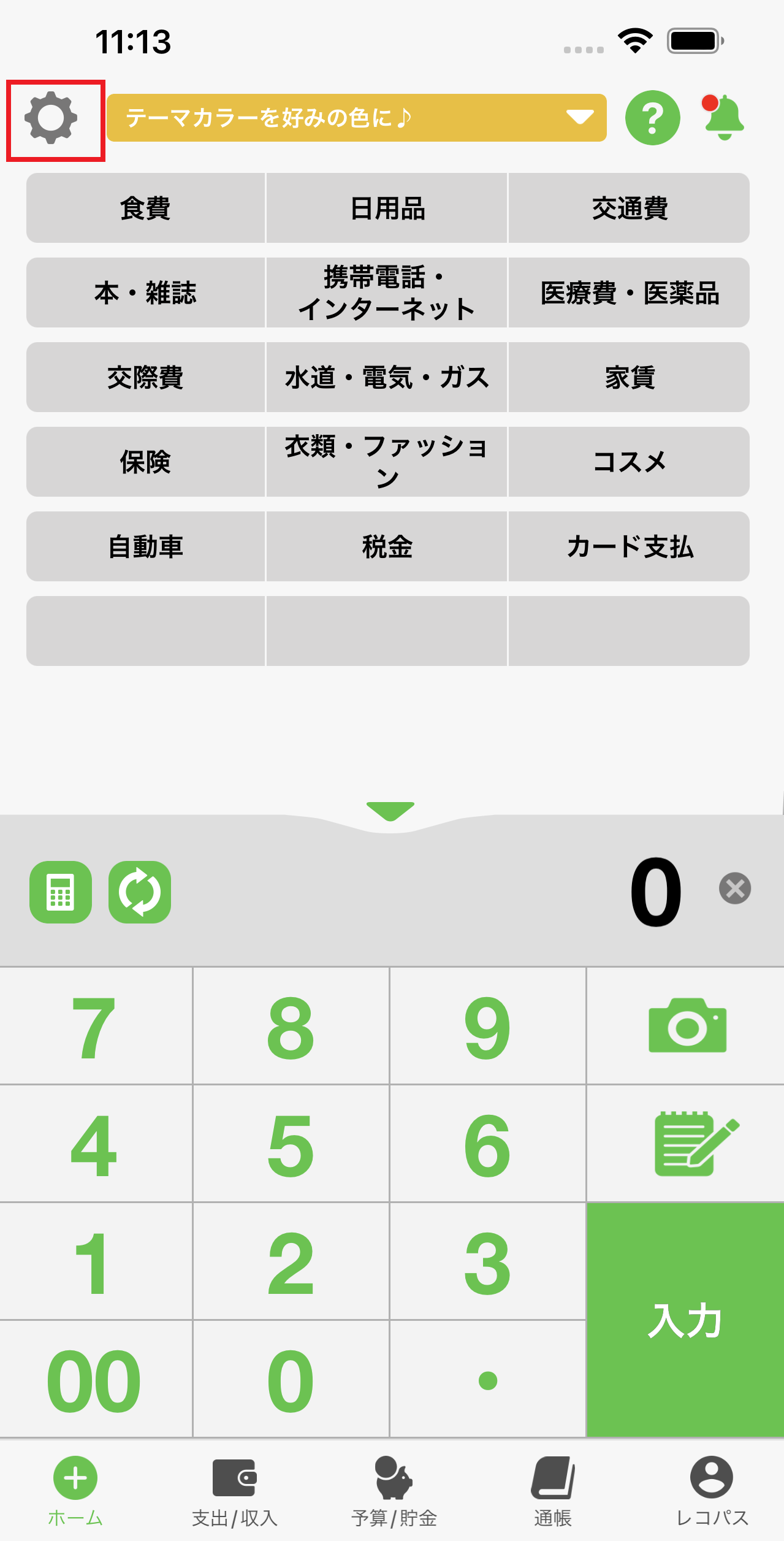Pick the 水道・電気・ガス category
784x1541 pixels.
pyautogui.click(x=387, y=378)
